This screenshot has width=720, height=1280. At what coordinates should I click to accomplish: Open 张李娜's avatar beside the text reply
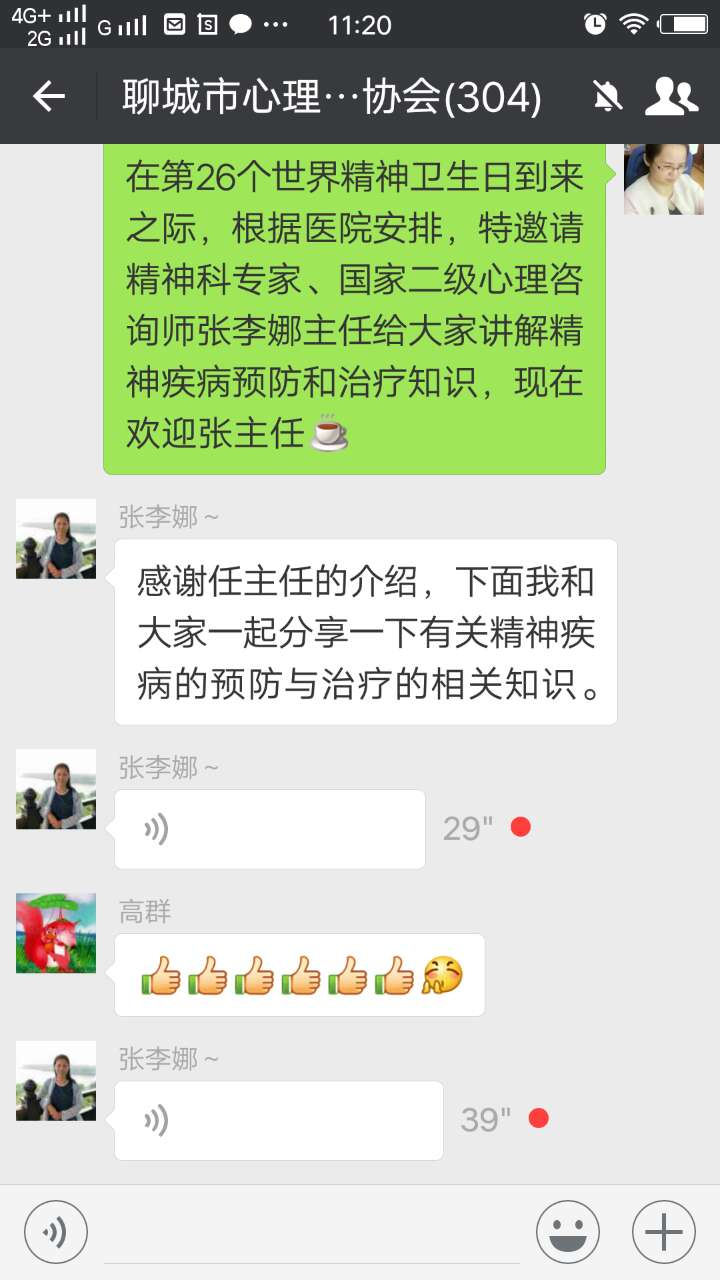point(56,539)
